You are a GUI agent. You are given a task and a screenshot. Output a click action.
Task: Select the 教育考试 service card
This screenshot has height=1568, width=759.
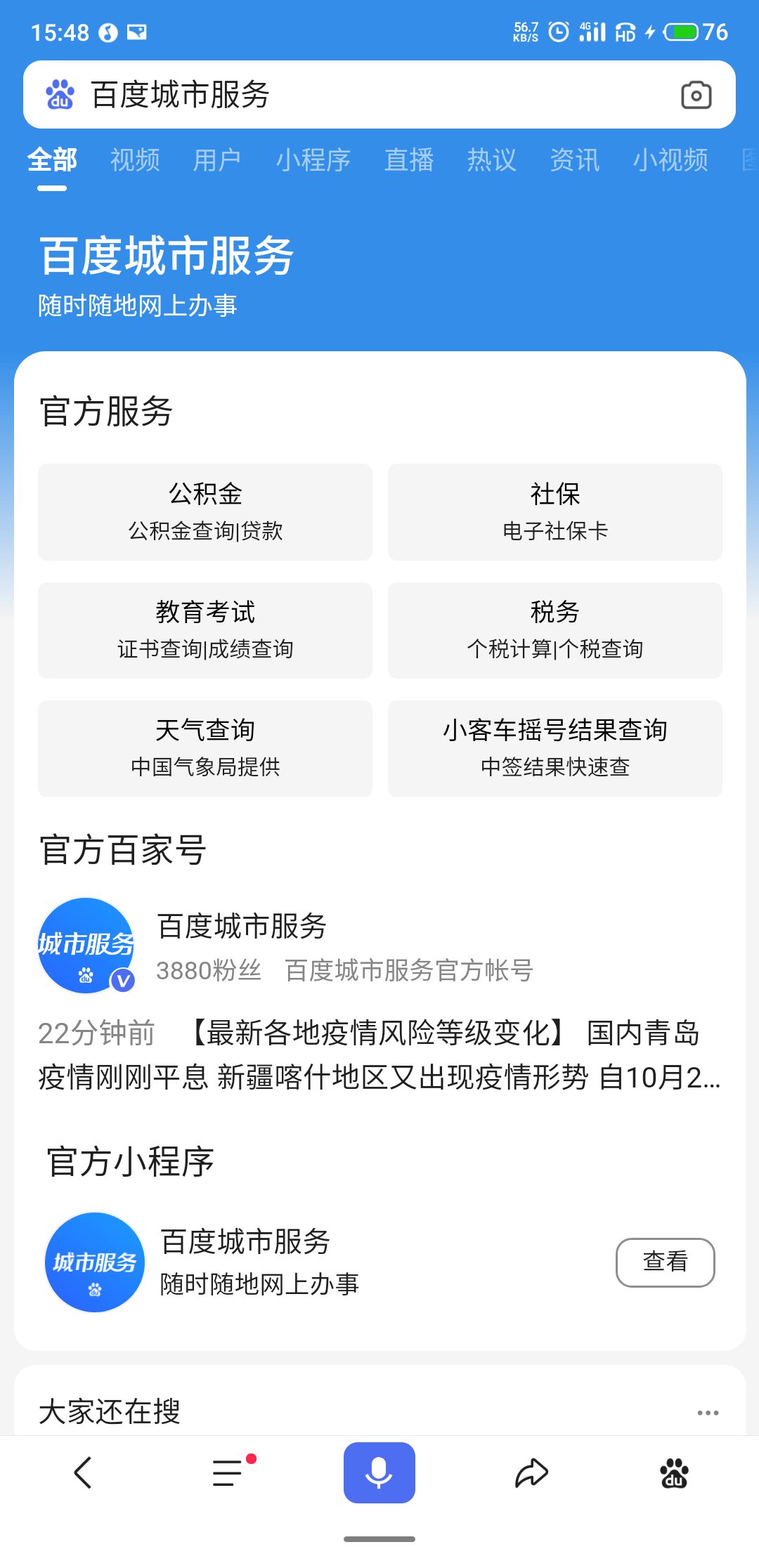coord(205,630)
